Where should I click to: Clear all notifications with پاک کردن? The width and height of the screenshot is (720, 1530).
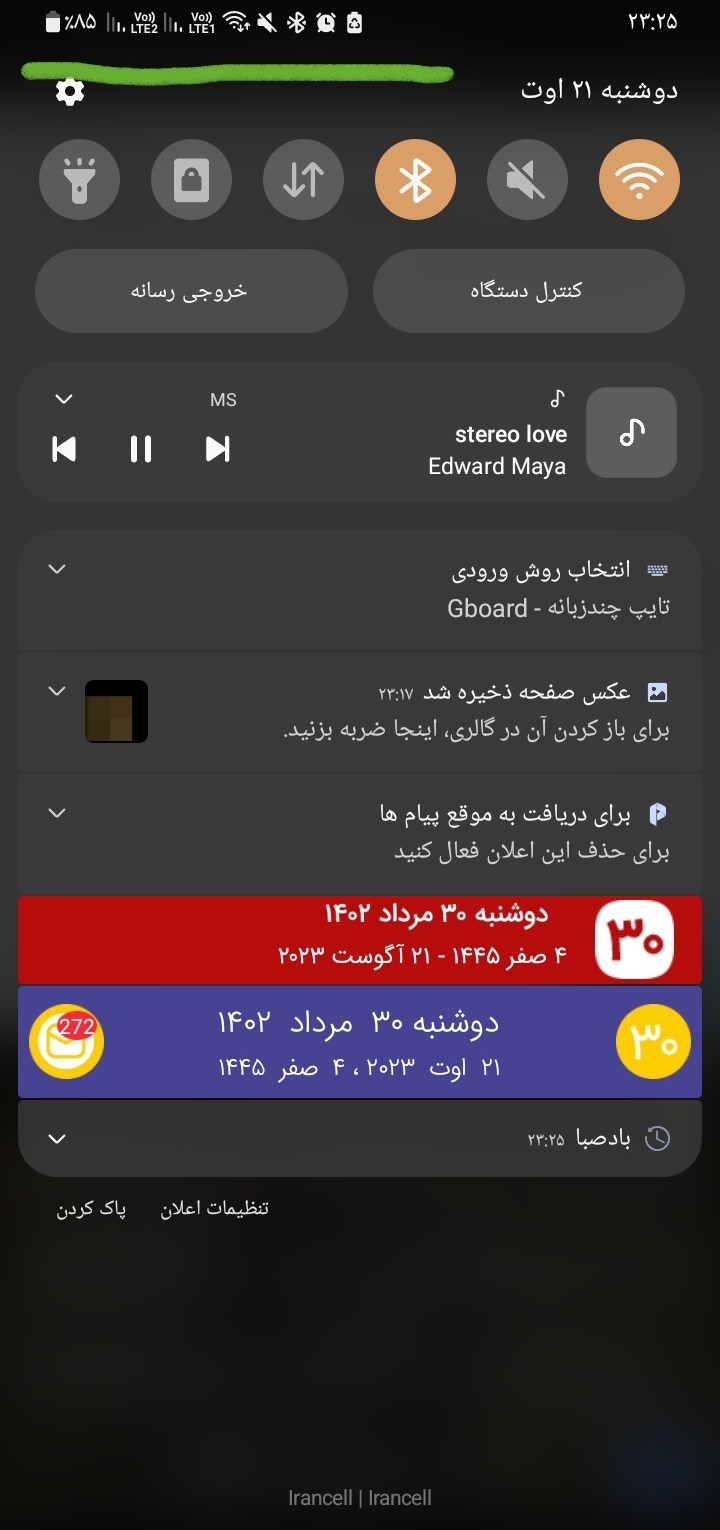[x=91, y=1208]
